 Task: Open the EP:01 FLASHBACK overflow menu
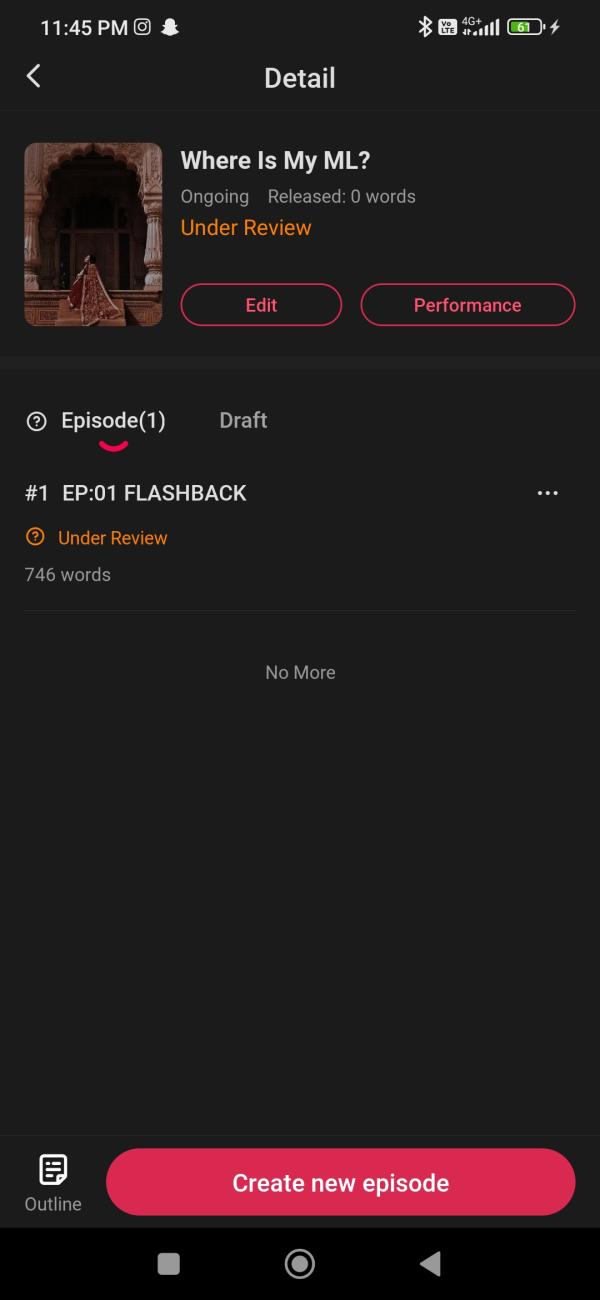[x=547, y=493]
